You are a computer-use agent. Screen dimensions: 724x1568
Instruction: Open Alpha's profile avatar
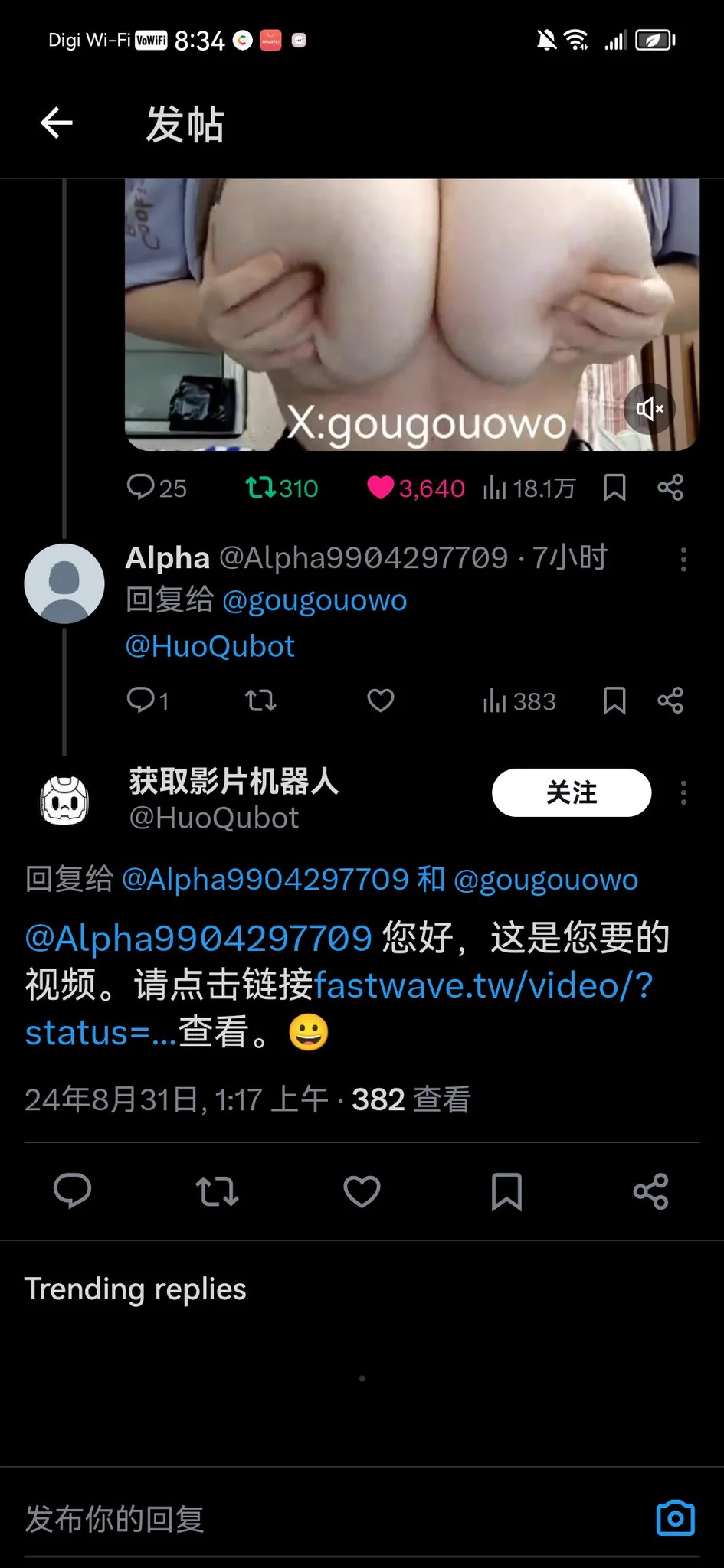pyautogui.click(x=64, y=583)
